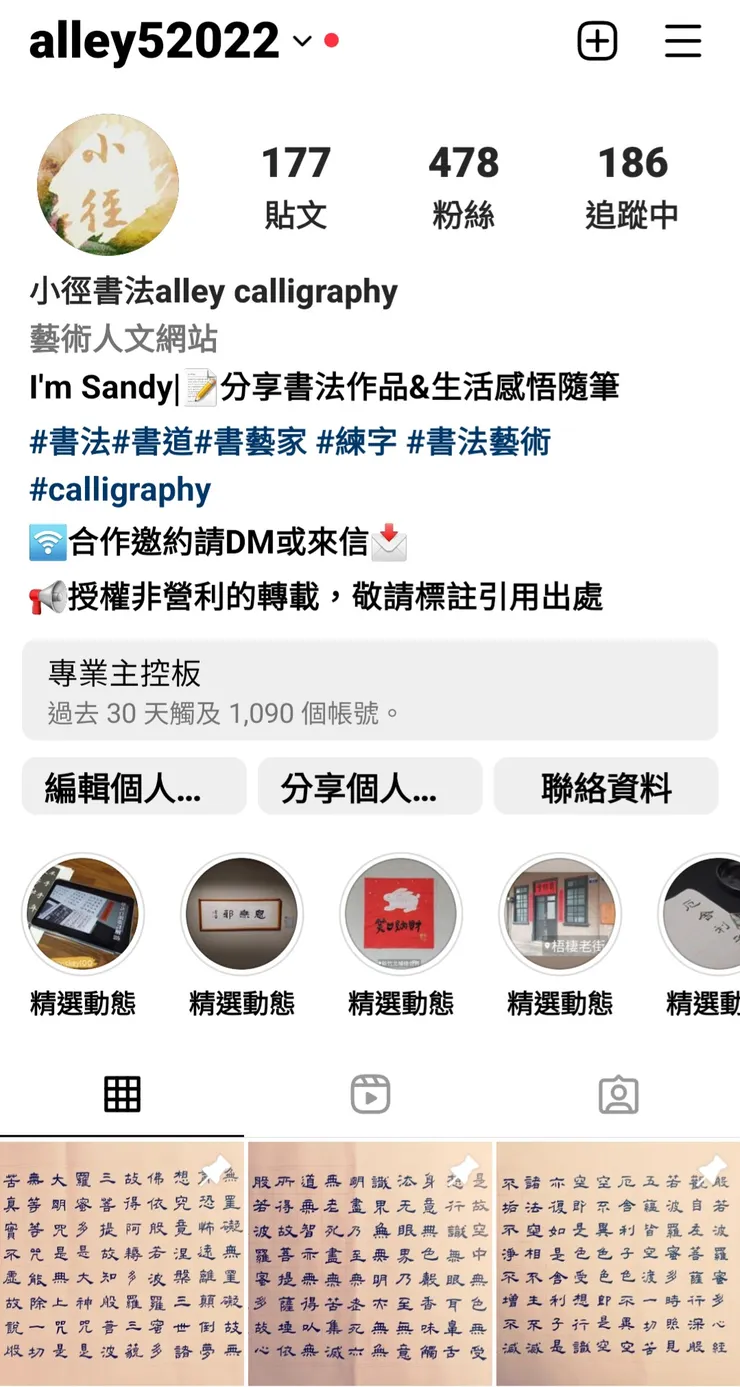View the 478 粉絲 followers list
This screenshot has width=740, height=1387.
[463, 186]
